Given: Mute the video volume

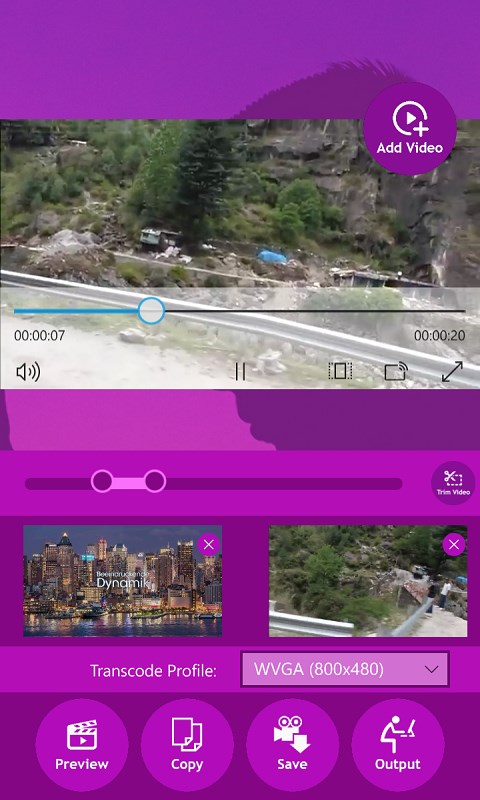Looking at the screenshot, I should tap(29, 372).
